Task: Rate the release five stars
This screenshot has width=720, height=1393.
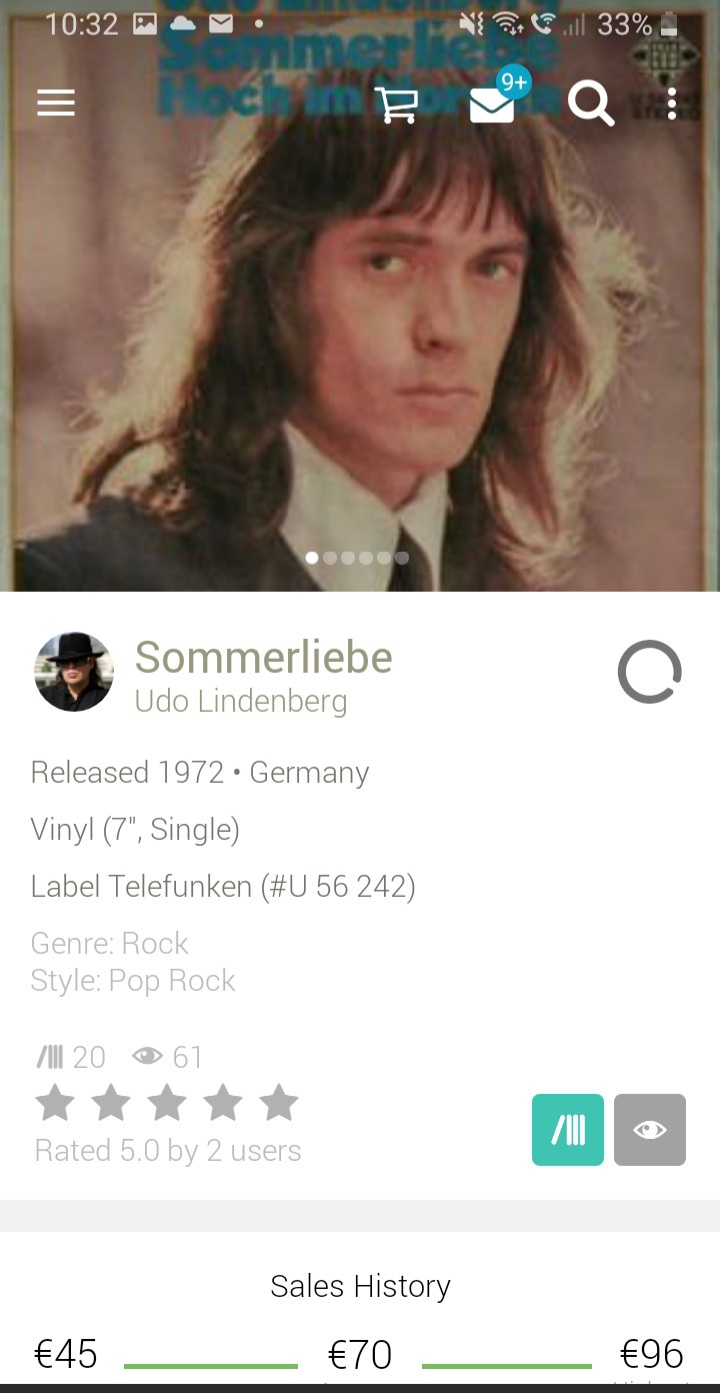Action: point(279,1103)
